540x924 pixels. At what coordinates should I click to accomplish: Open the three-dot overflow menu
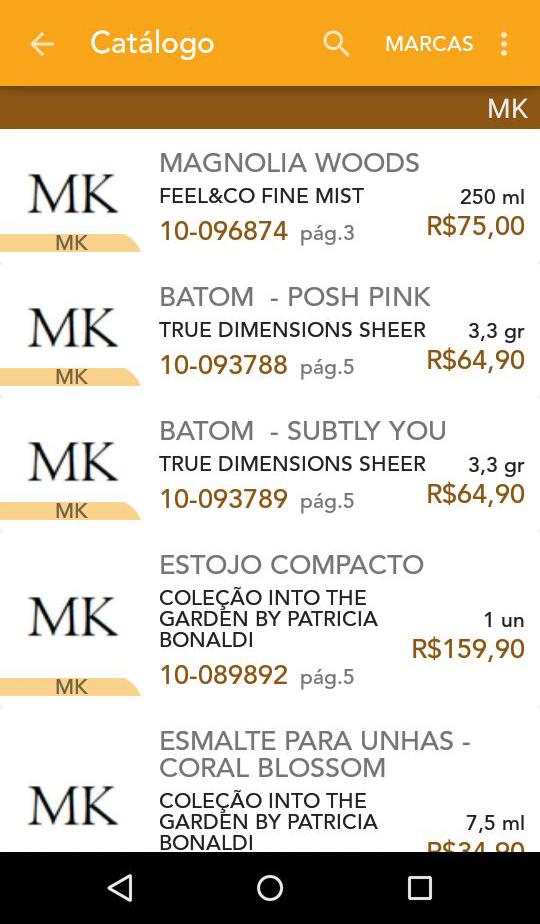pos(503,44)
